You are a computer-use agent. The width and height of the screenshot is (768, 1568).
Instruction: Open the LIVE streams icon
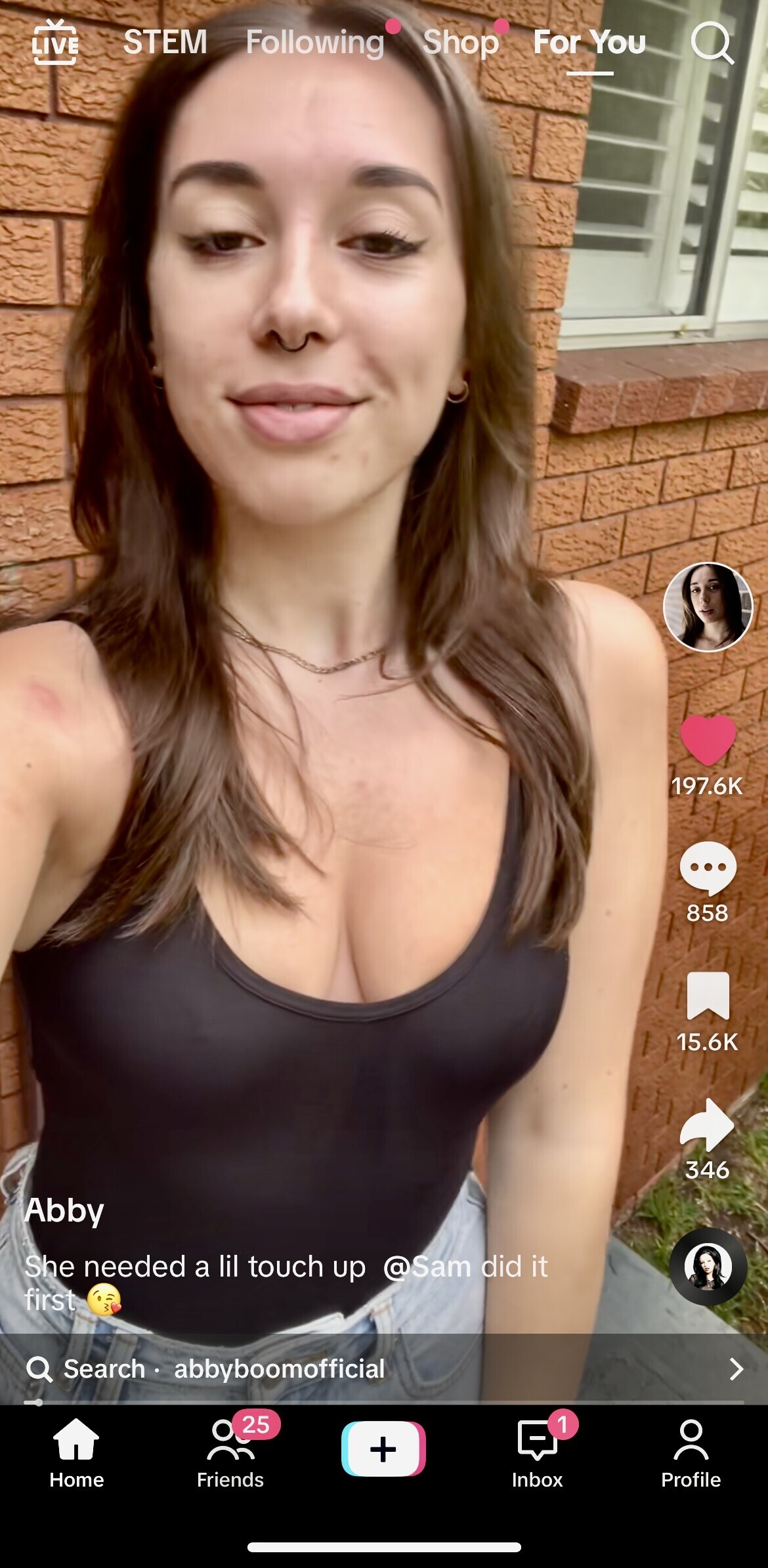coord(55,43)
